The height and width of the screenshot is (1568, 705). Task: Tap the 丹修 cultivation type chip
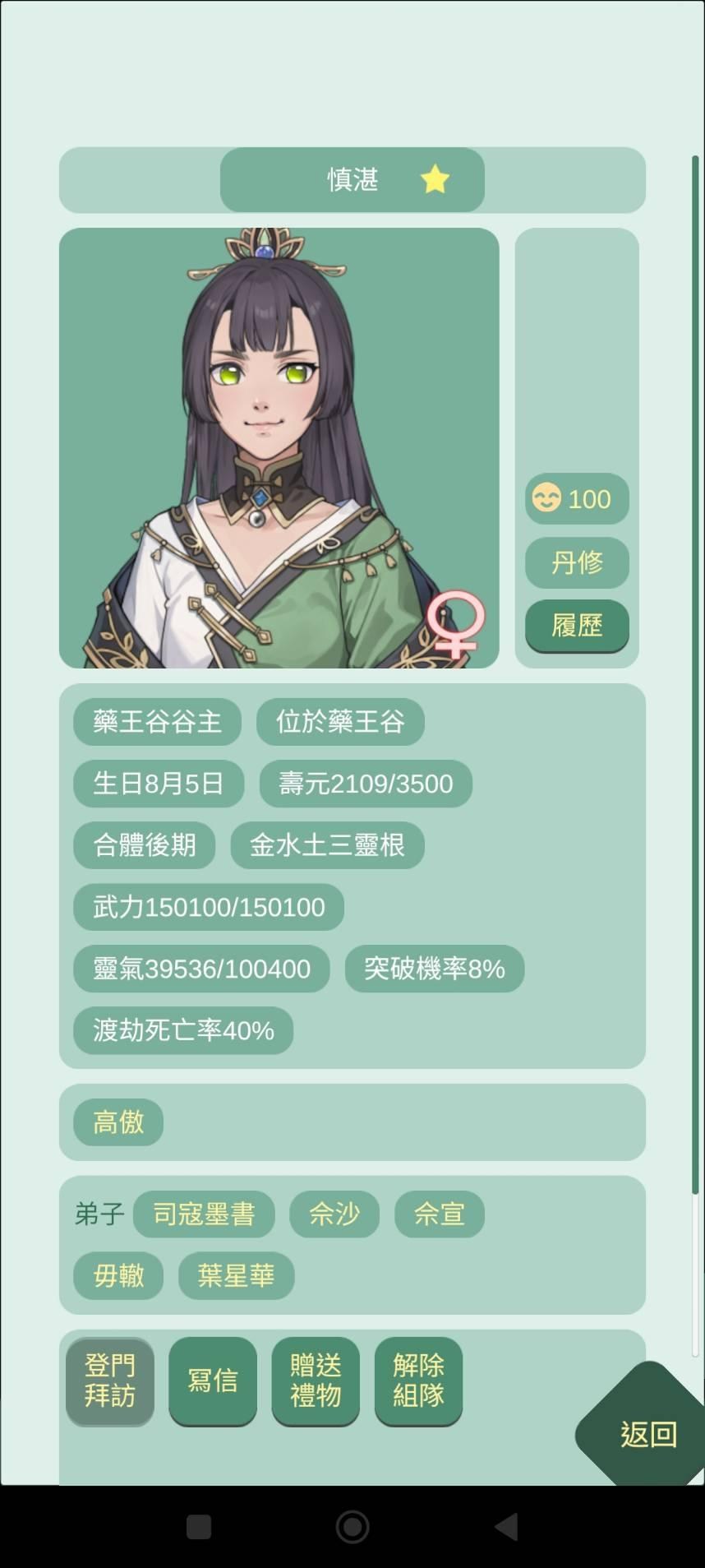pos(577,562)
